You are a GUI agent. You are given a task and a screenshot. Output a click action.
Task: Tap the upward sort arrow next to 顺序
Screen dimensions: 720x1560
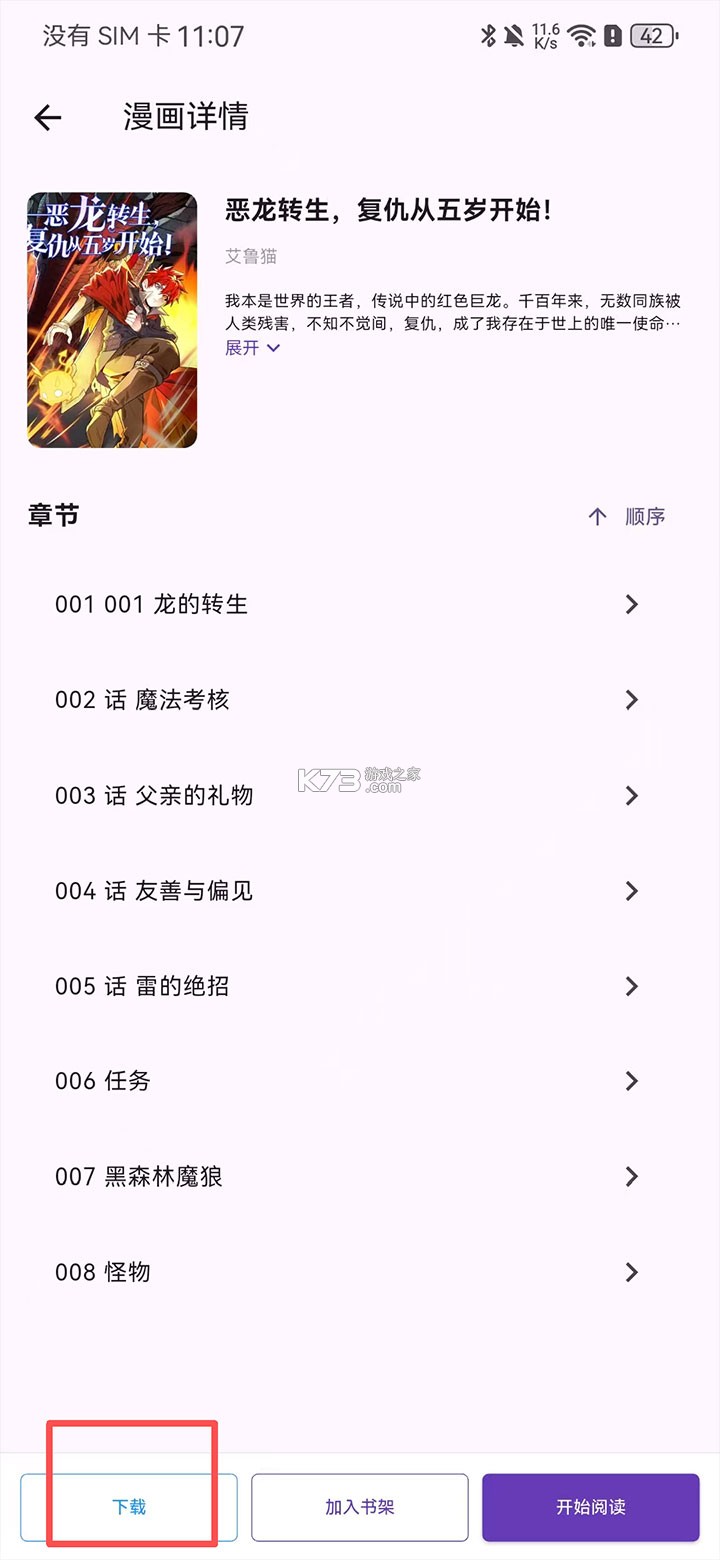pos(597,515)
